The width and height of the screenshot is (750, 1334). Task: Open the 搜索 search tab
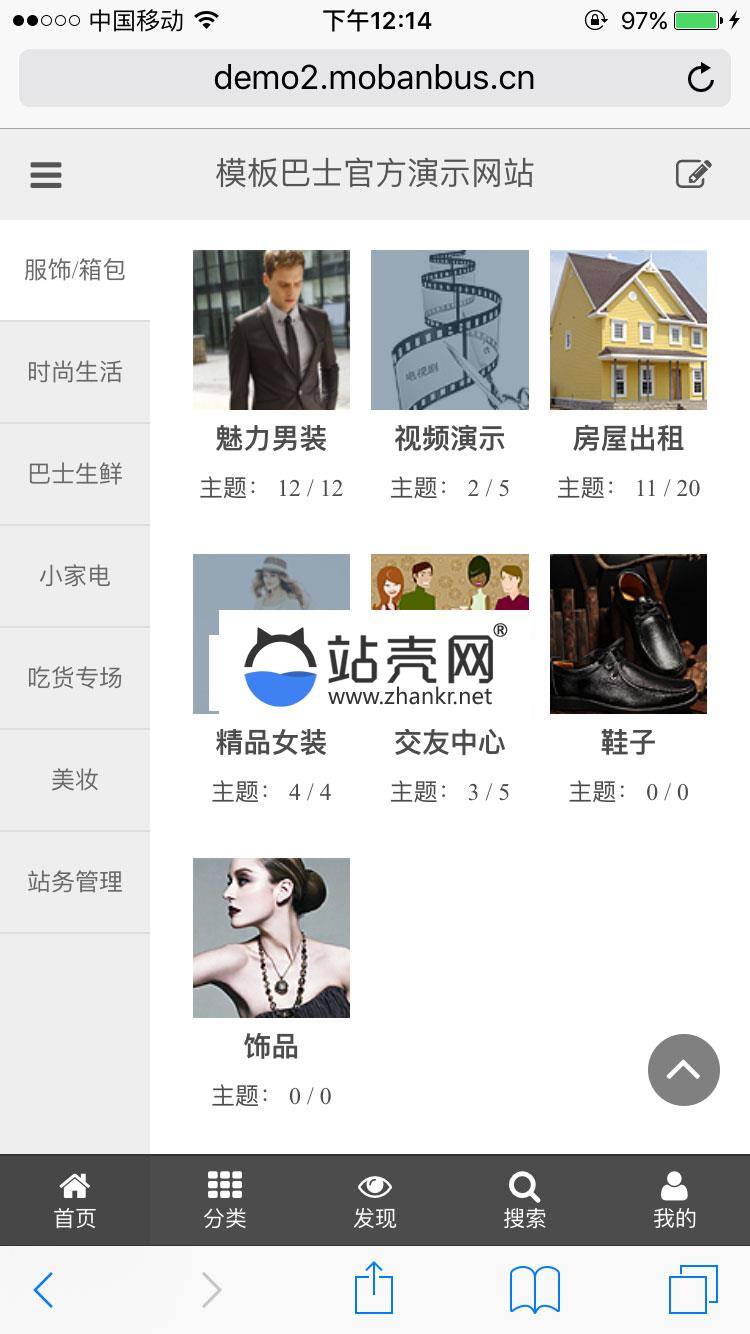(525, 1200)
